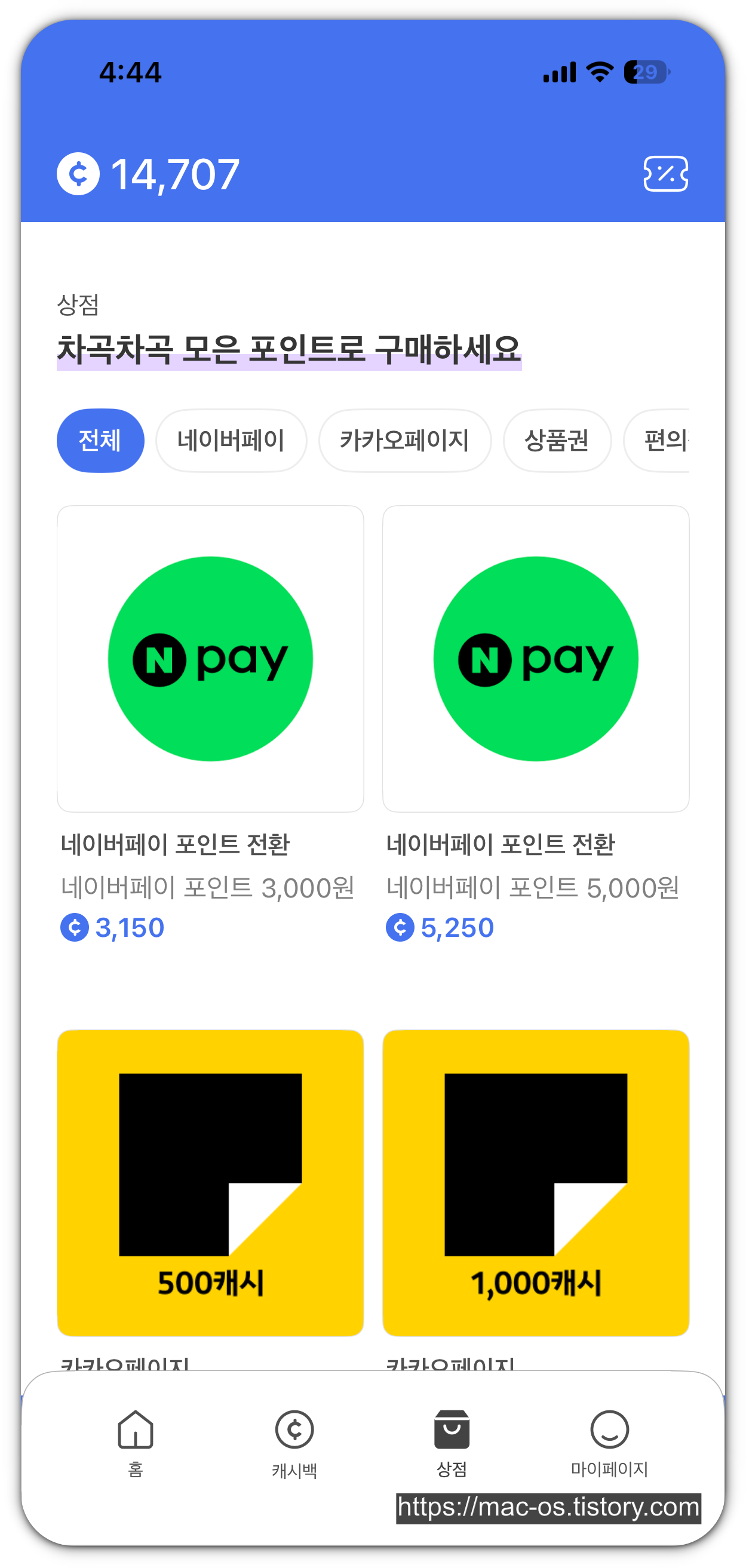
Task: Go to the 홈 tab
Action: click(135, 1444)
